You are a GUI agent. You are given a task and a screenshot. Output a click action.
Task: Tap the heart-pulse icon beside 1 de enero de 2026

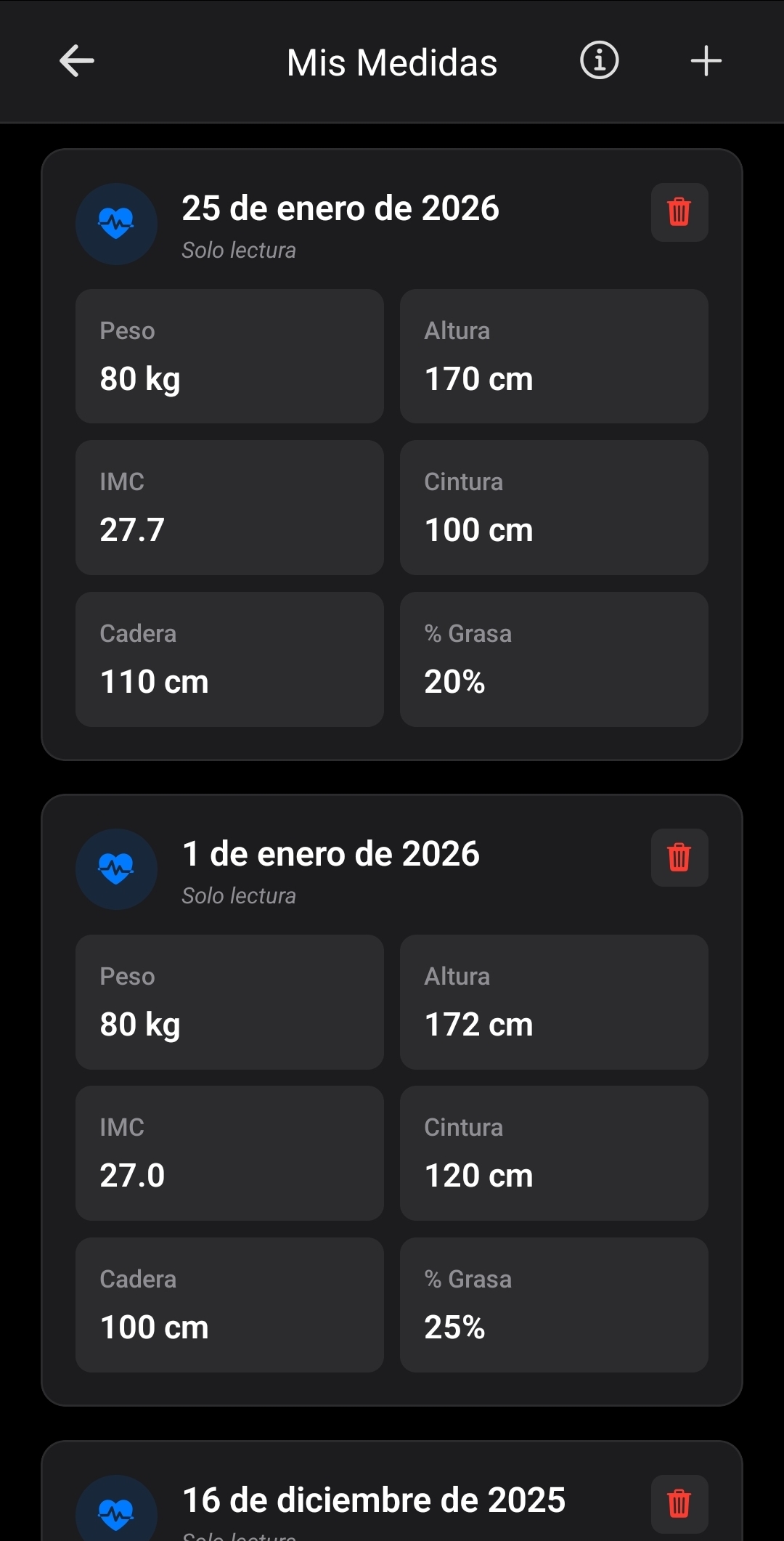pyautogui.click(x=116, y=869)
